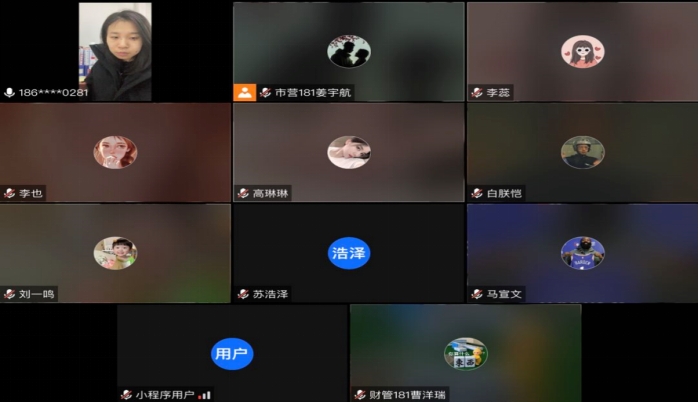Open participant tile of 李蕊
The image size is (699, 402).
(x=582, y=51)
